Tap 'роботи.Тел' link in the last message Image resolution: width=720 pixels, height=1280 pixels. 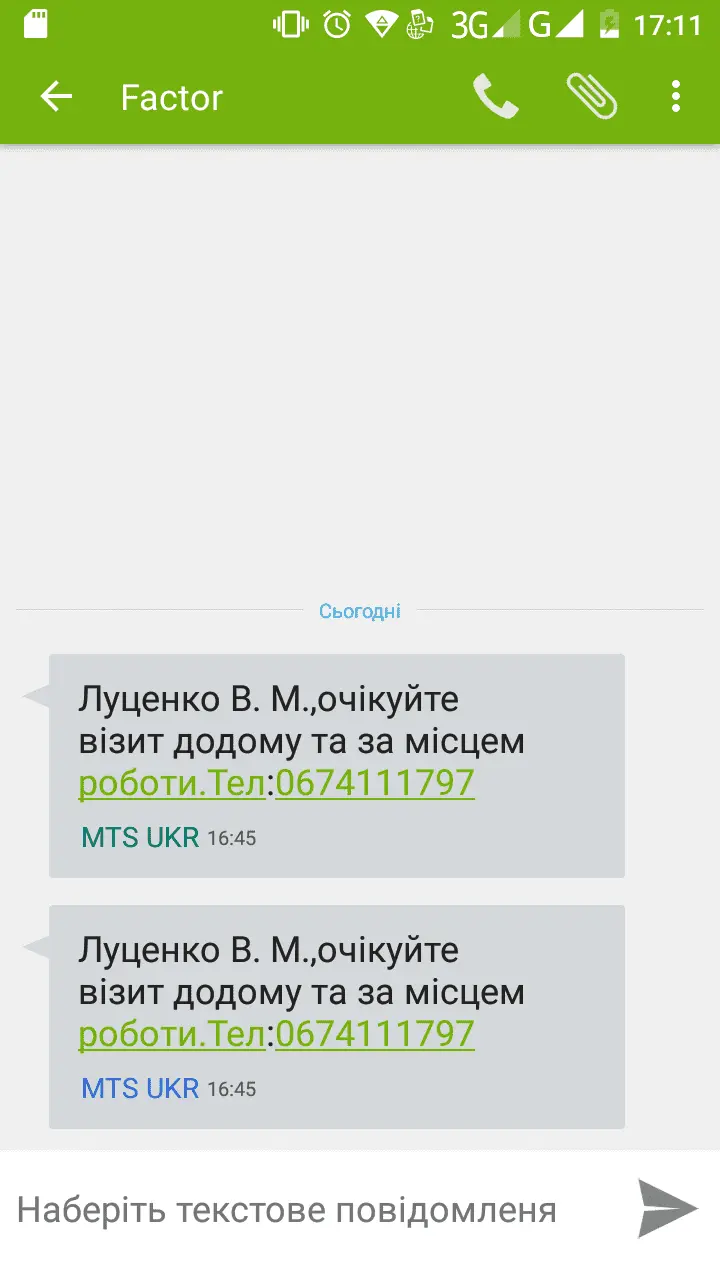pos(172,1034)
